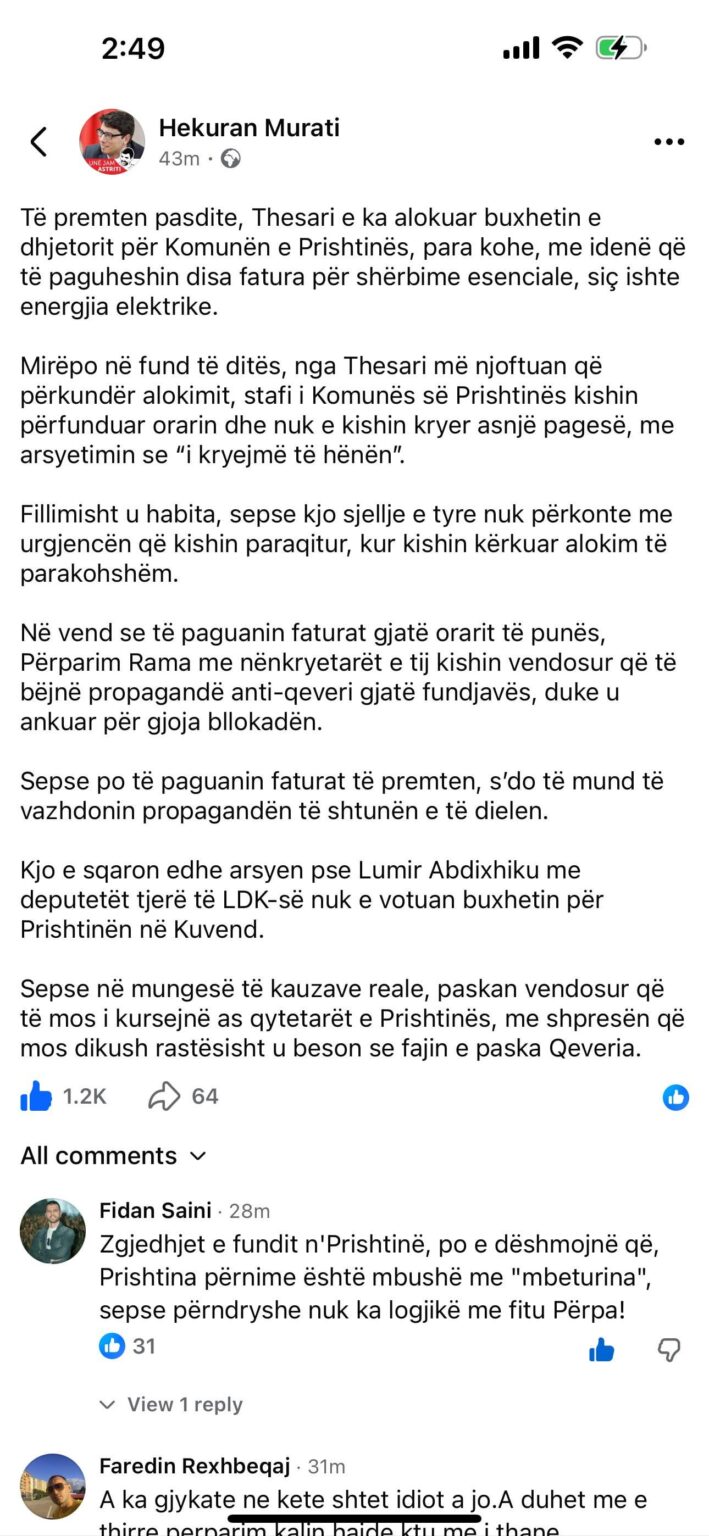Like Fidan Saini's comment
Screen dimensions: 709x1536
click(601, 1350)
